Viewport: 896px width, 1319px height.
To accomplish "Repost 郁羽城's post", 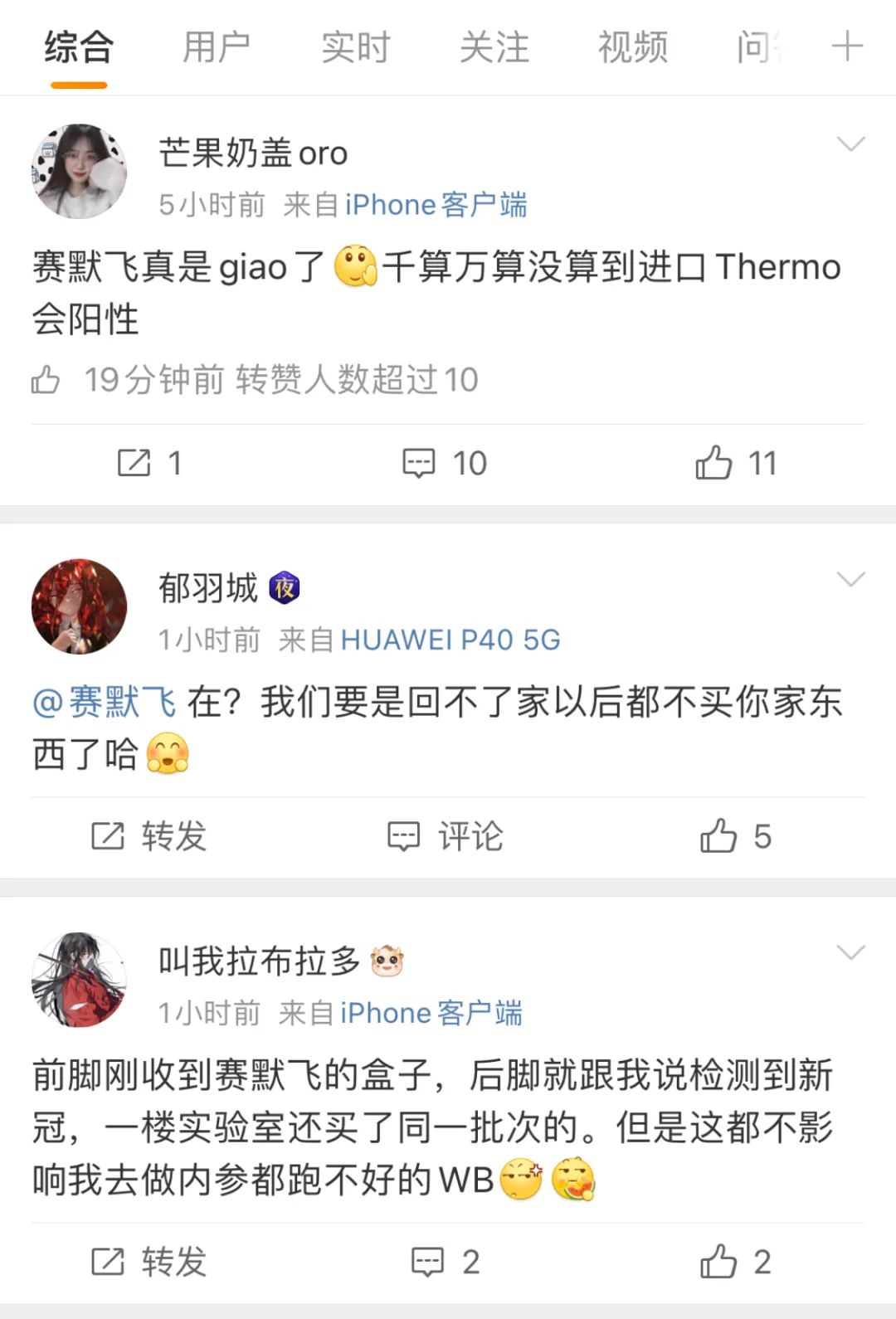I will point(149,836).
